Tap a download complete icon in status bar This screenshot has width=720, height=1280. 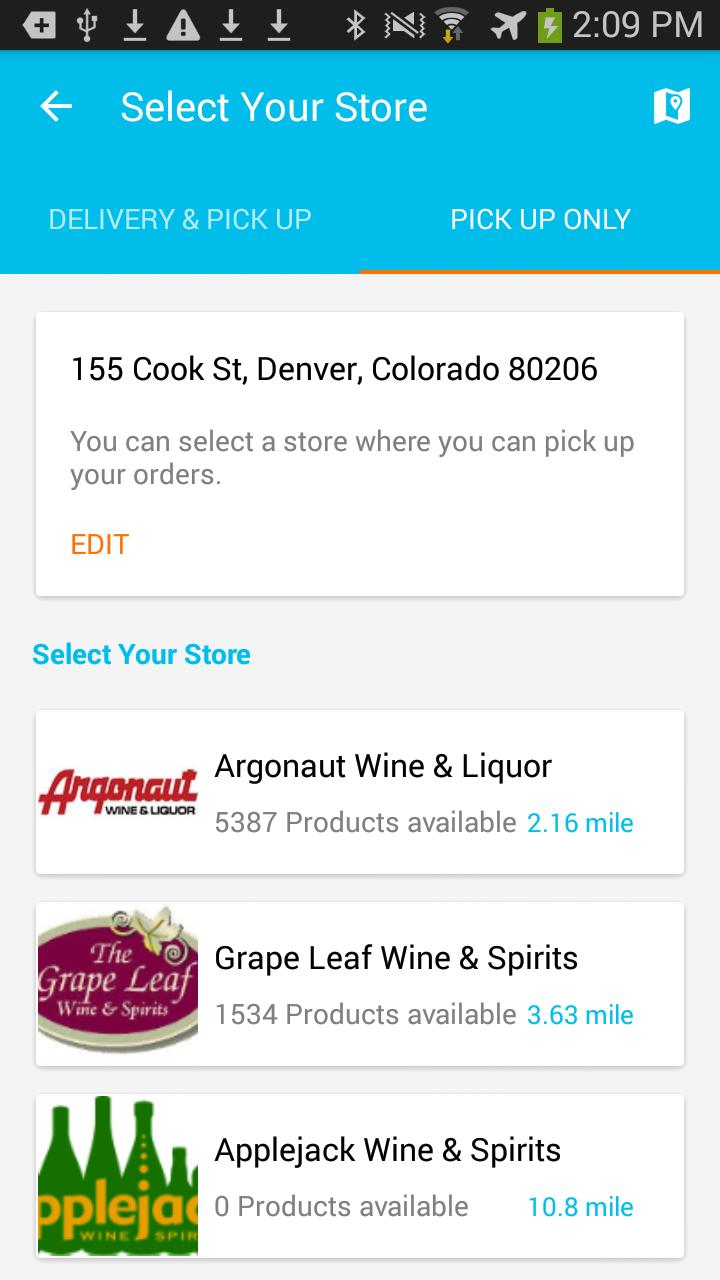click(x=134, y=25)
